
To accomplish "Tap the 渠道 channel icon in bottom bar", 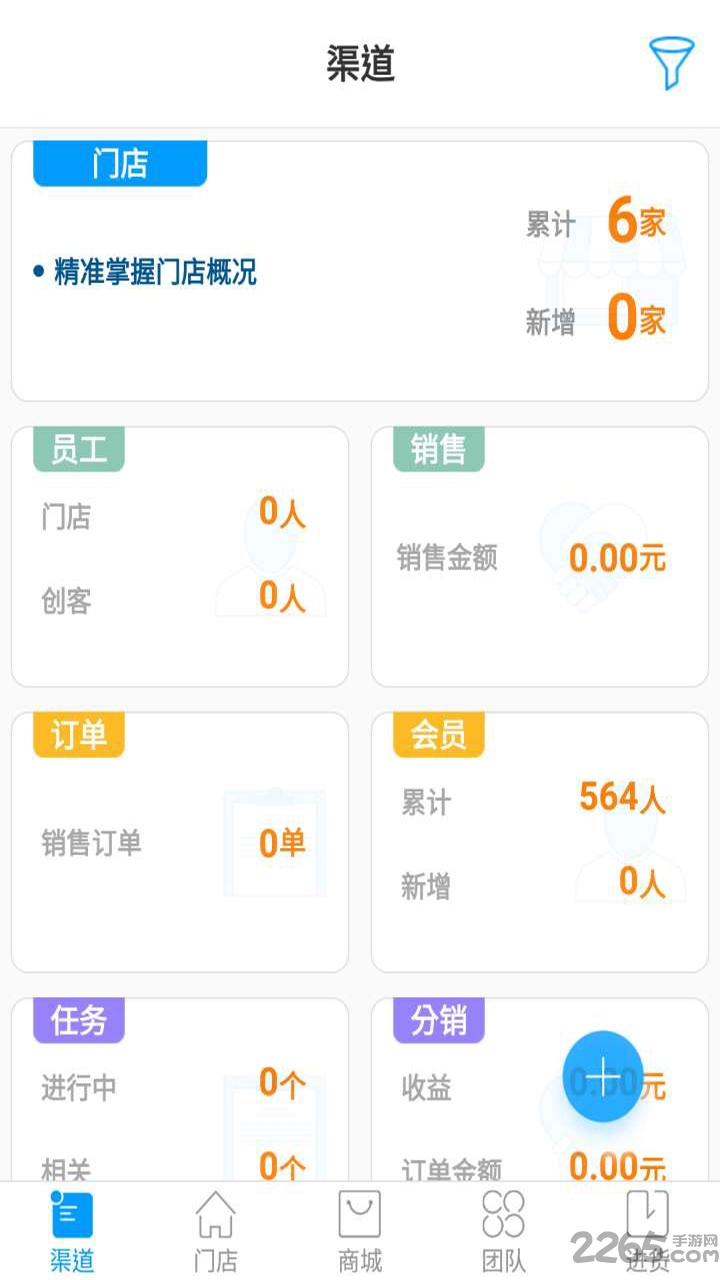I will 71,1222.
